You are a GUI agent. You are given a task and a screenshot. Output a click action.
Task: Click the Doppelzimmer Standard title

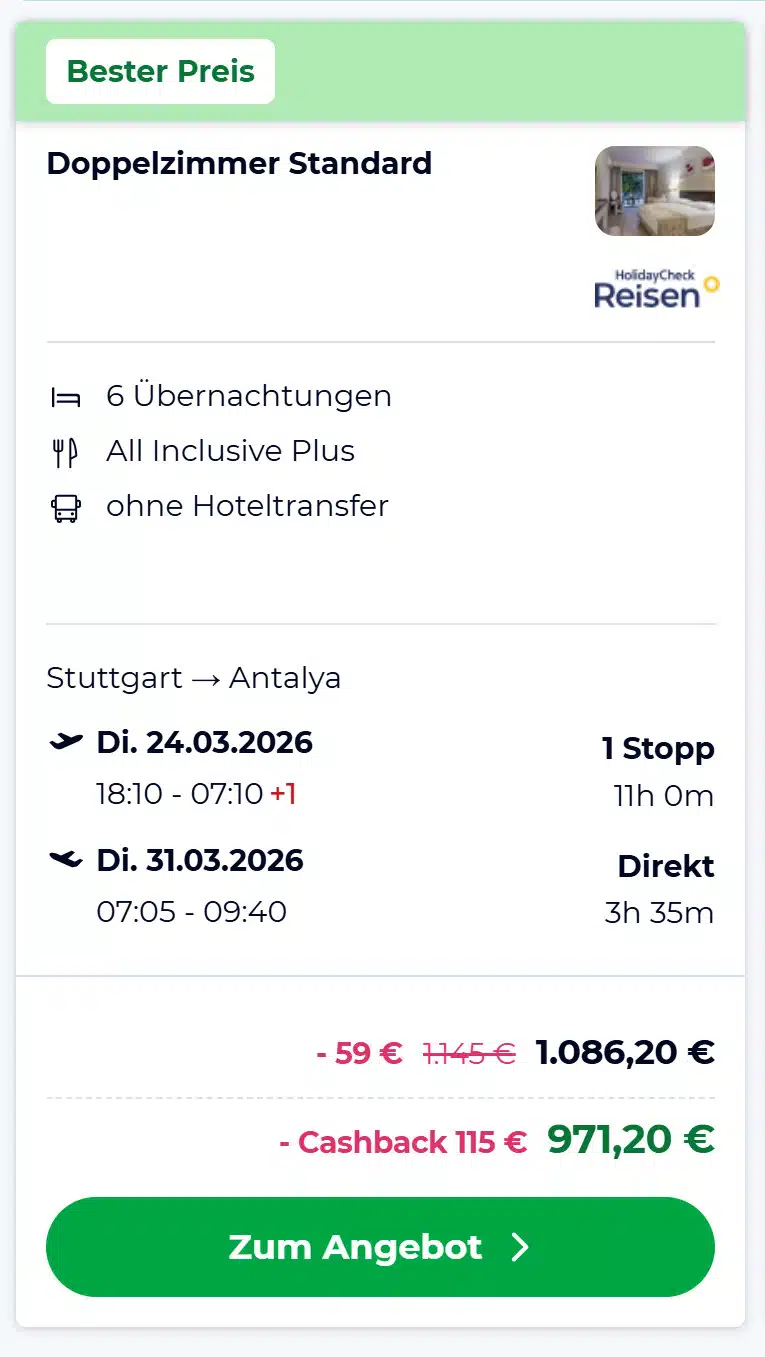coord(238,163)
